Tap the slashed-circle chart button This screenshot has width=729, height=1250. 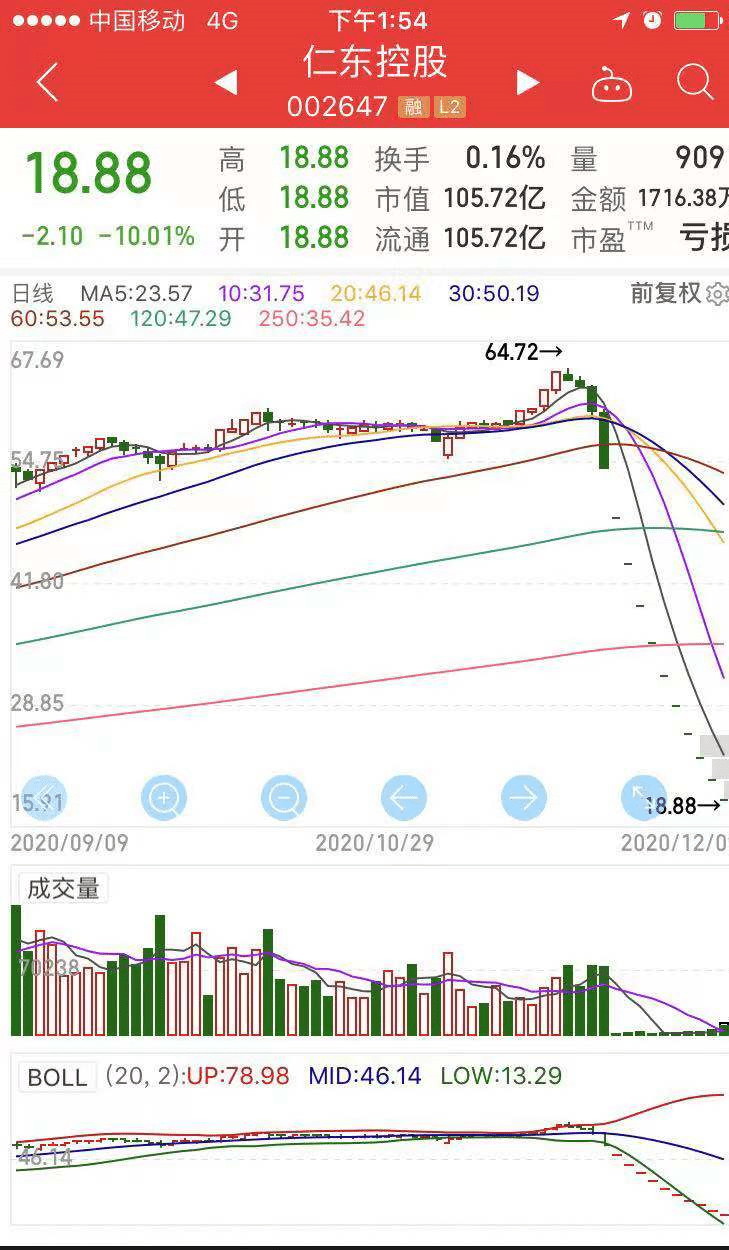click(44, 798)
